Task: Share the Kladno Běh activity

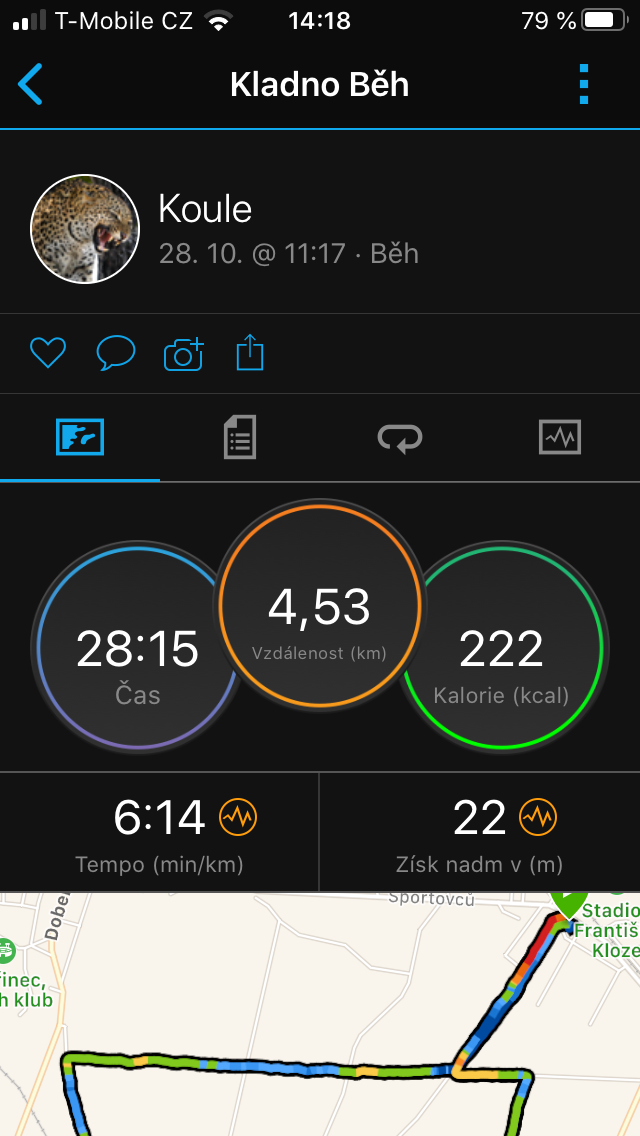Action: [250, 353]
